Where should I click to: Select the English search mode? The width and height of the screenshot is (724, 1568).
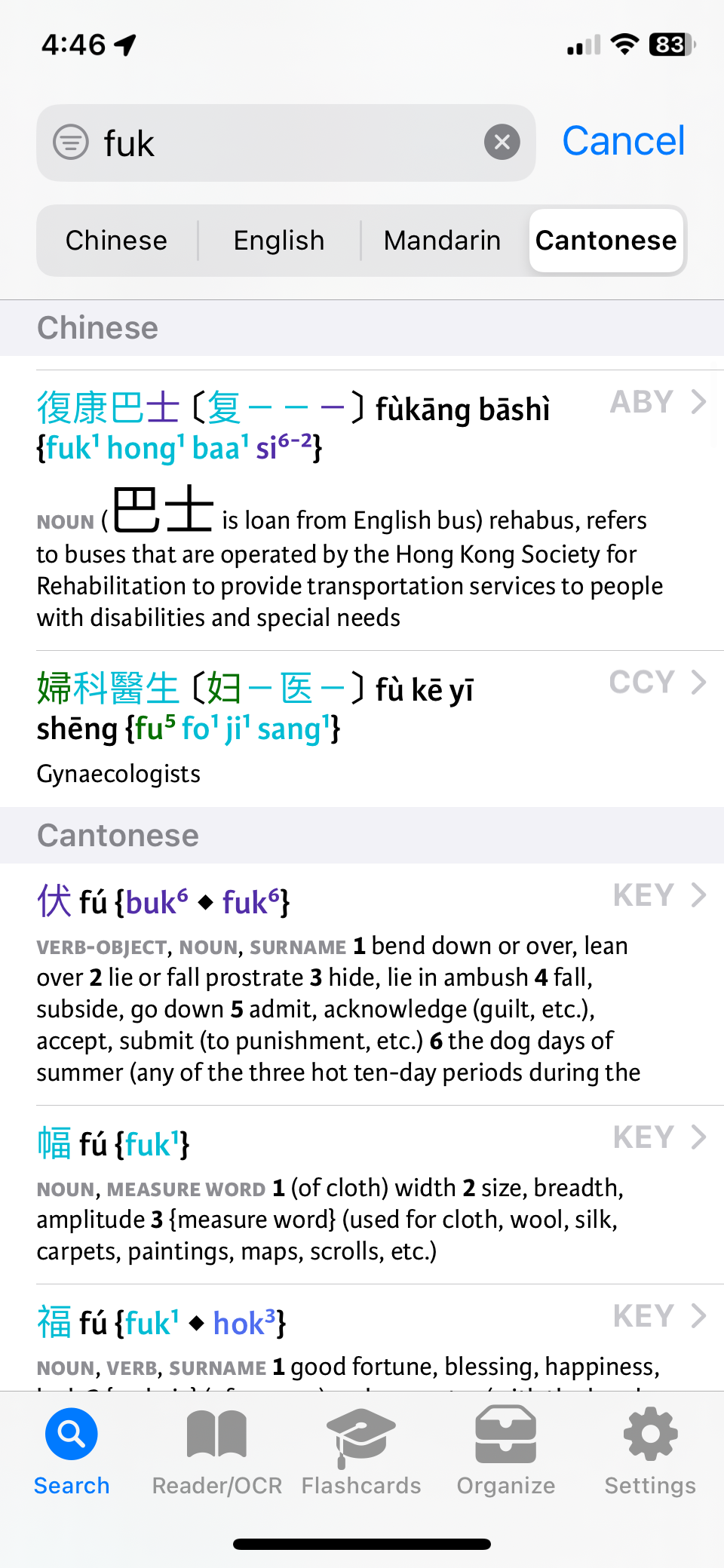tap(279, 241)
